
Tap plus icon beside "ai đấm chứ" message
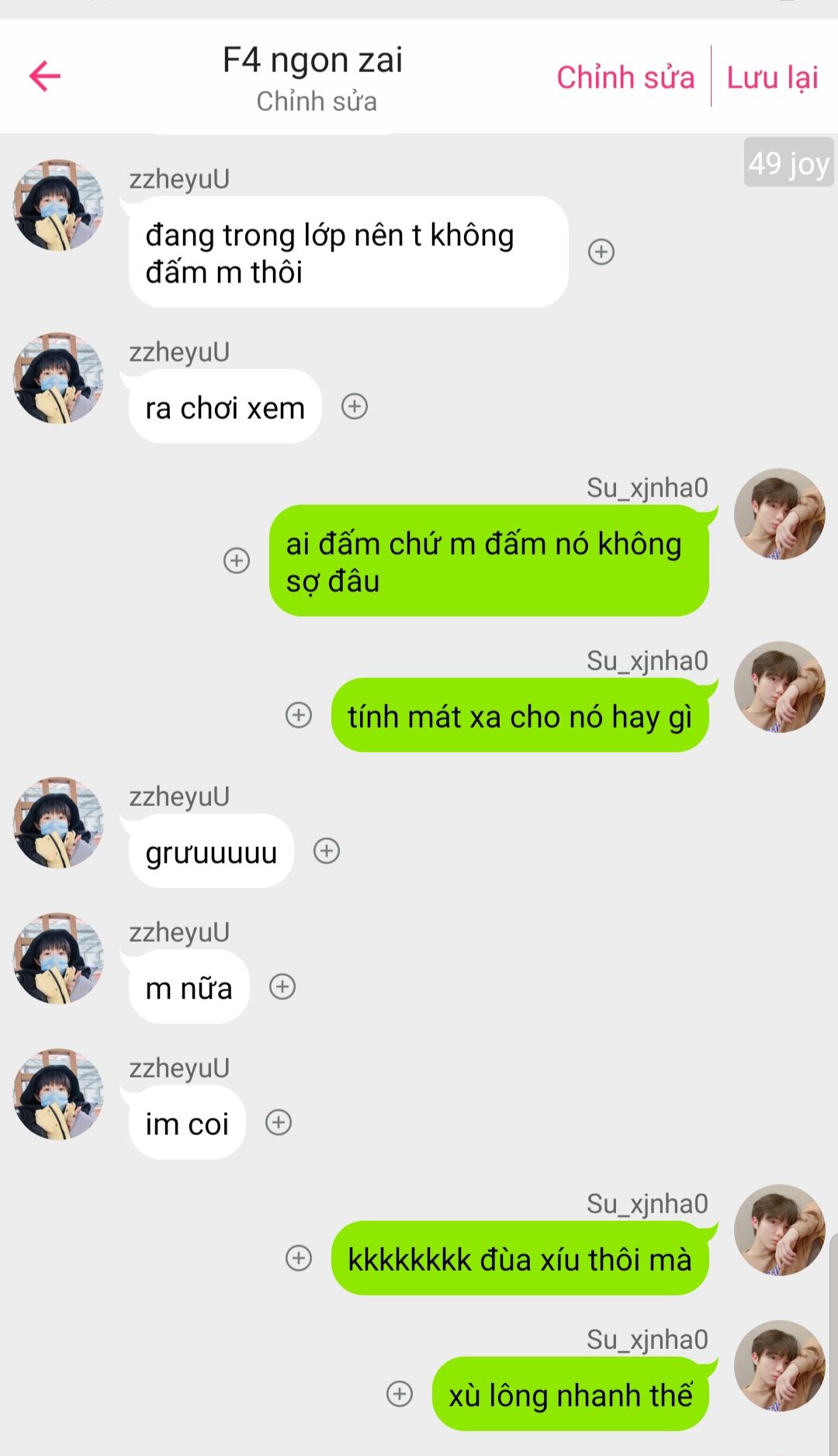pos(237,560)
